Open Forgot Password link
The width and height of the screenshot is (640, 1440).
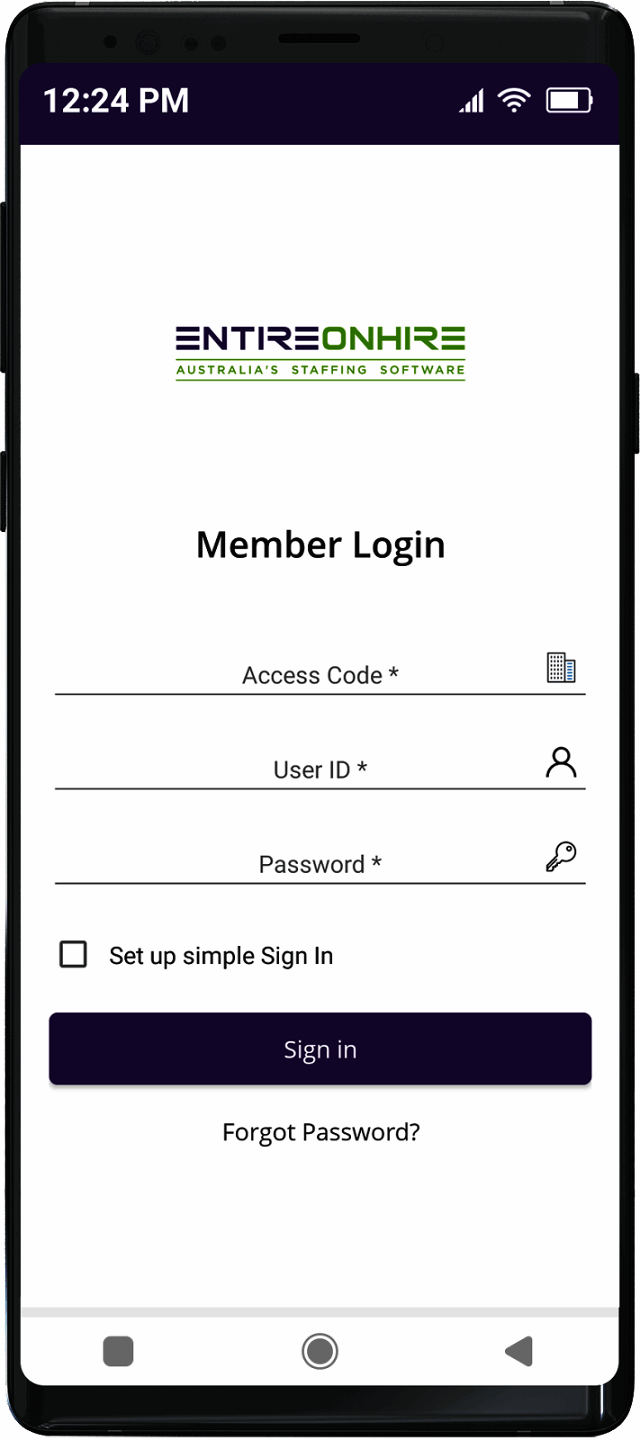click(320, 1132)
